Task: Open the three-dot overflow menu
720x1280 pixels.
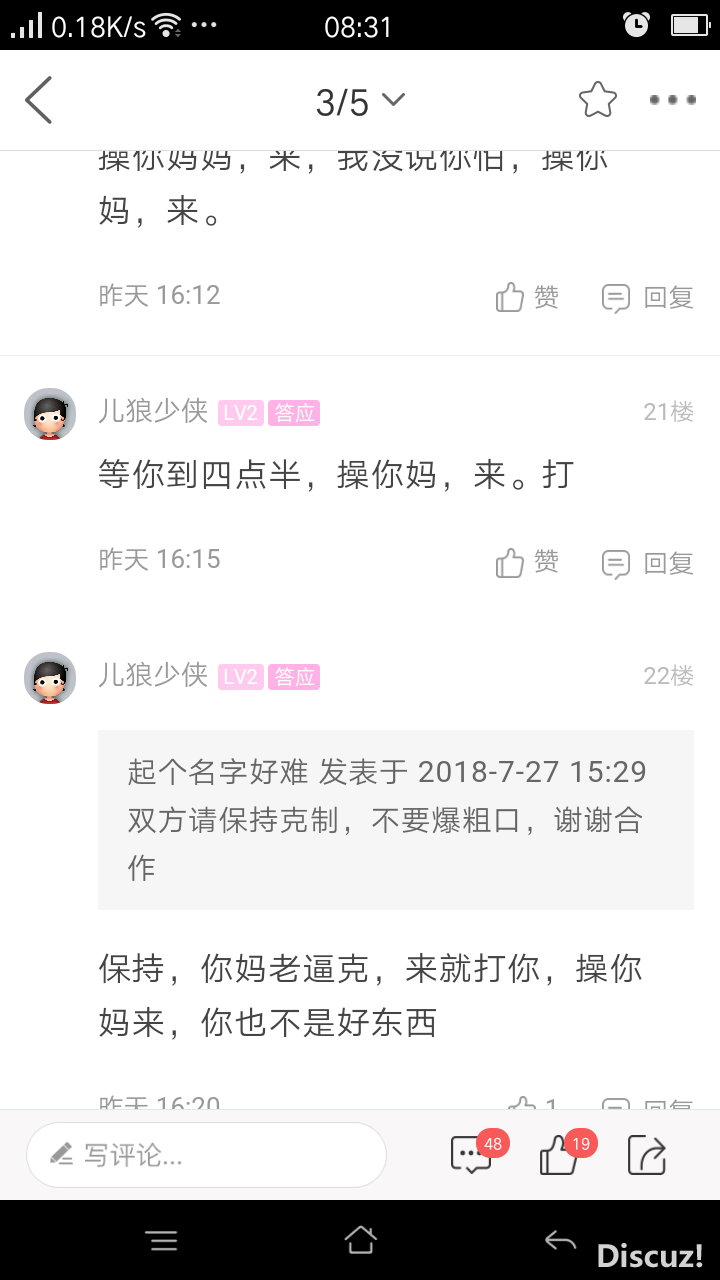Action: (x=672, y=100)
